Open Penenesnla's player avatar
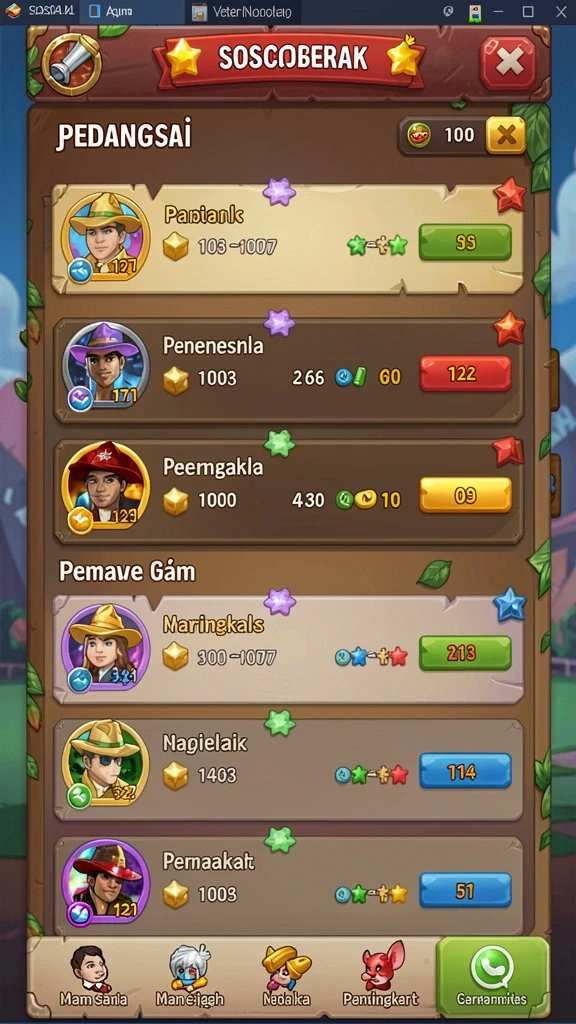This screenshot has height=1024, width=576. tap(105, 366)
